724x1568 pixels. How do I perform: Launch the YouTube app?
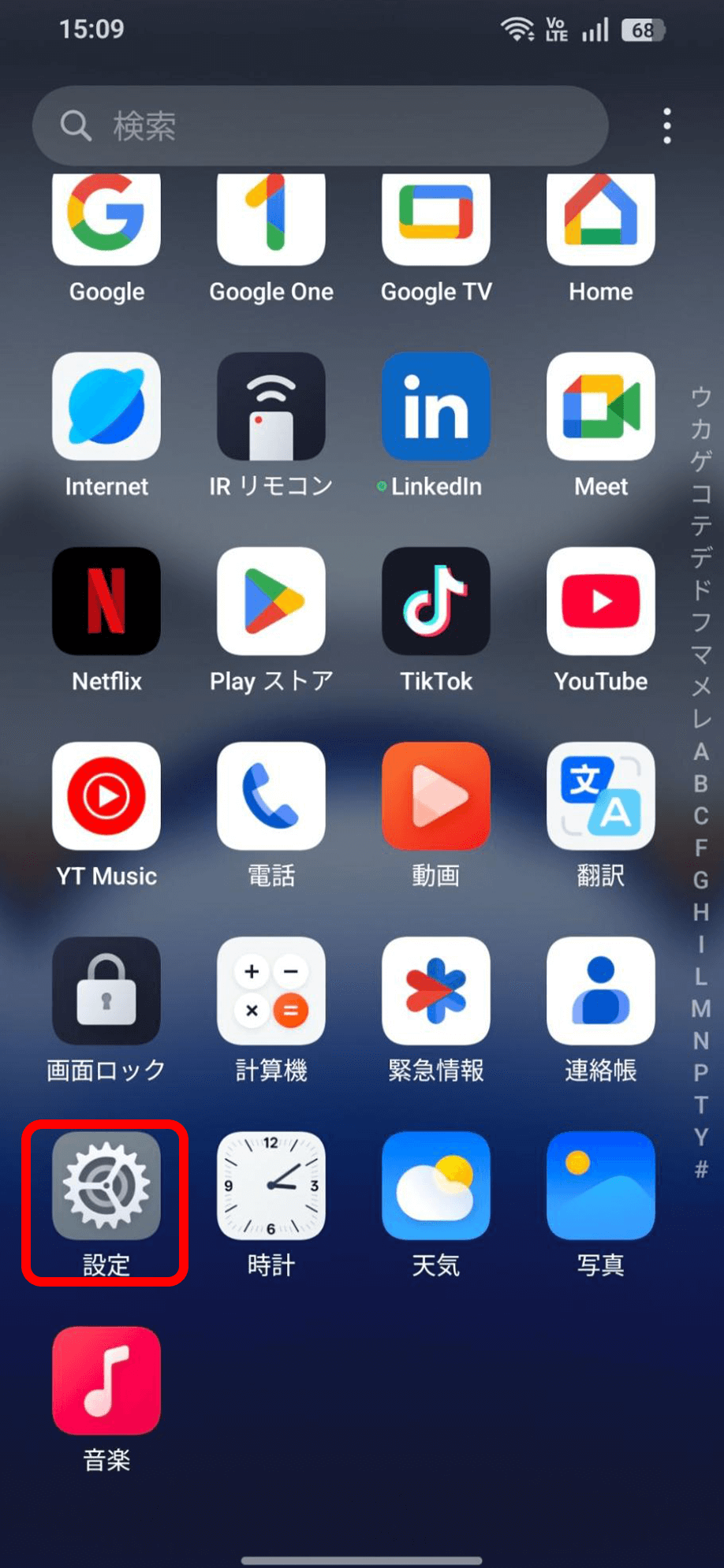click(601, 602)
